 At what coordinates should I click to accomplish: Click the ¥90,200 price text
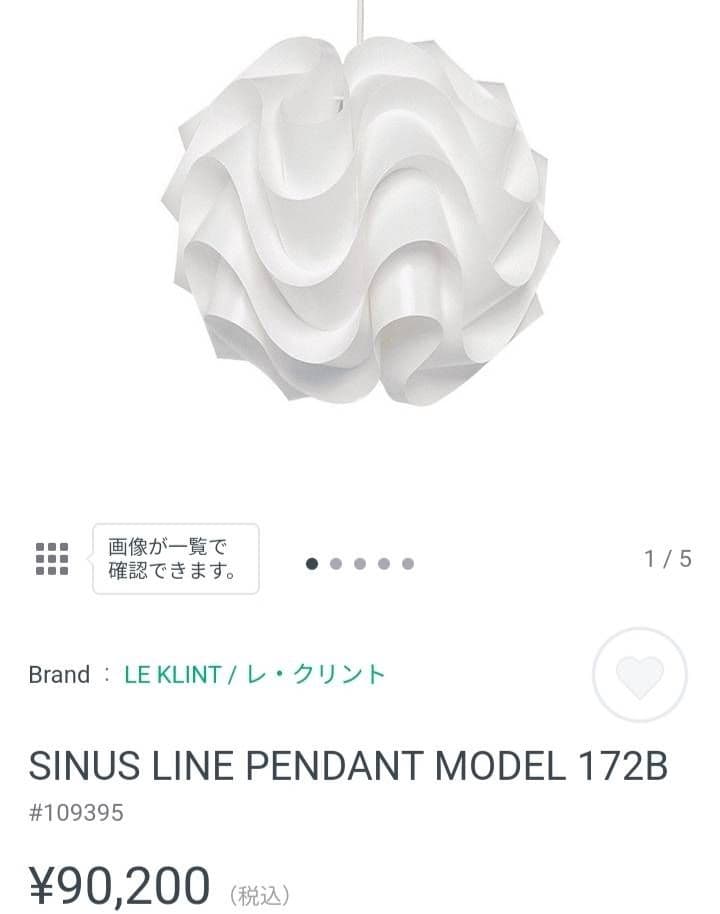pos(120,882)
